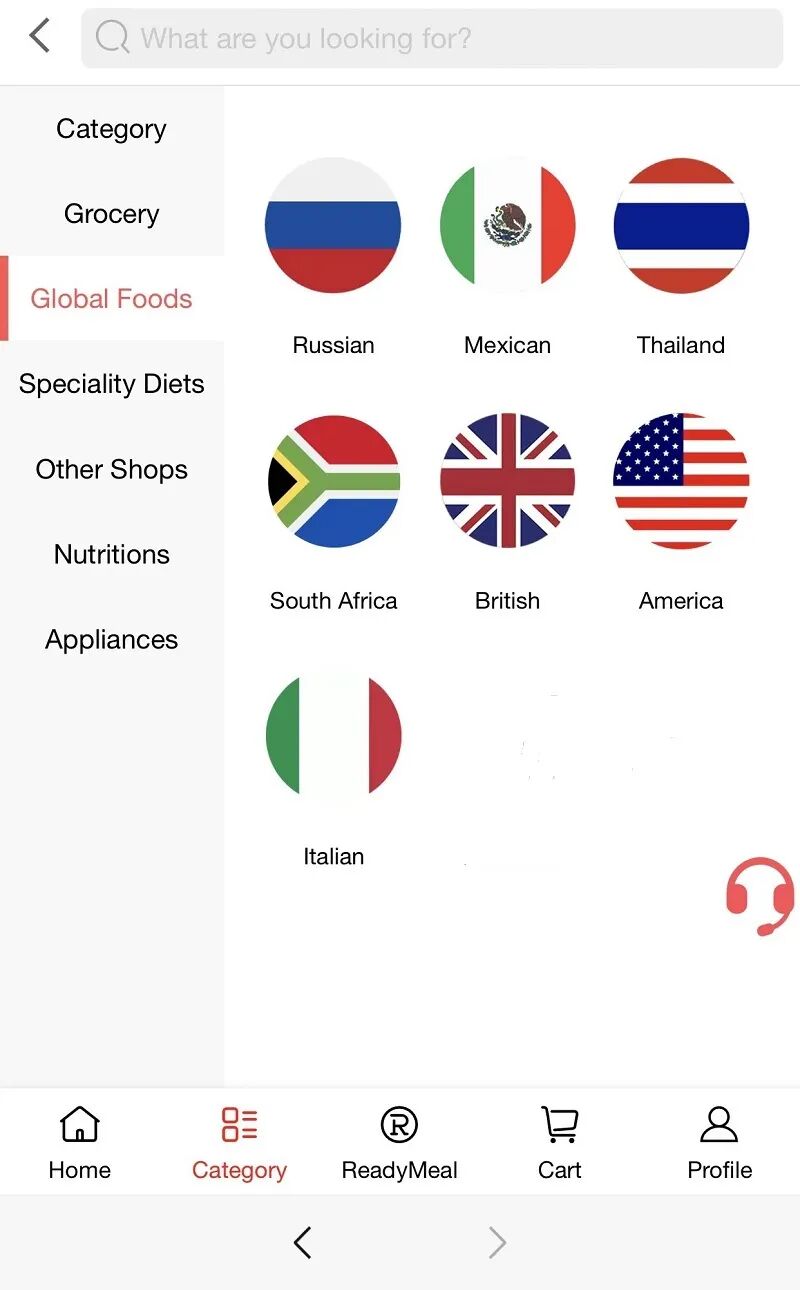800x1290 pixels.
Task: Select Global Foods in the sidebar
Action: [111, 299]
